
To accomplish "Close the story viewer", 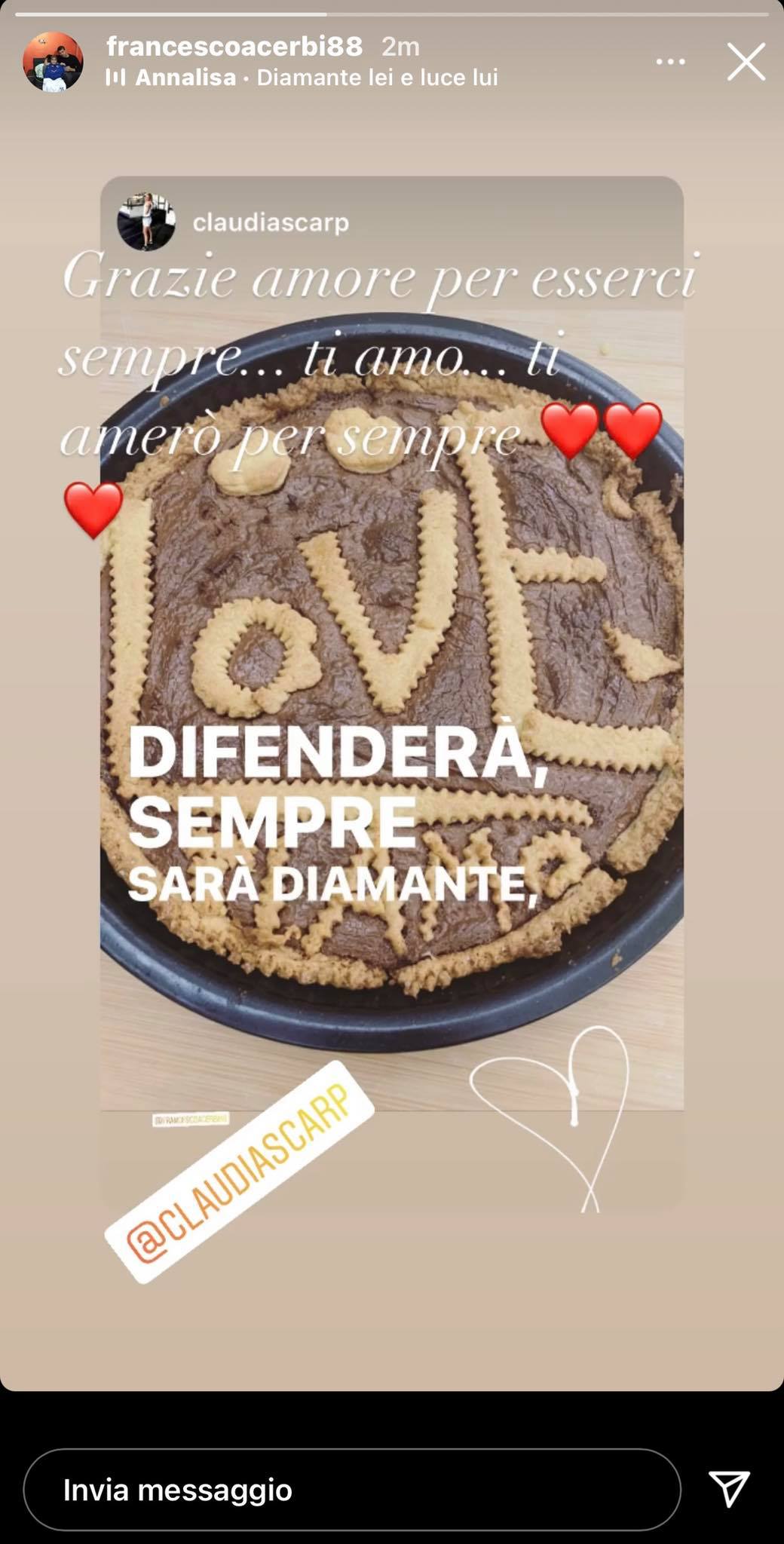I will pos(746,62).
